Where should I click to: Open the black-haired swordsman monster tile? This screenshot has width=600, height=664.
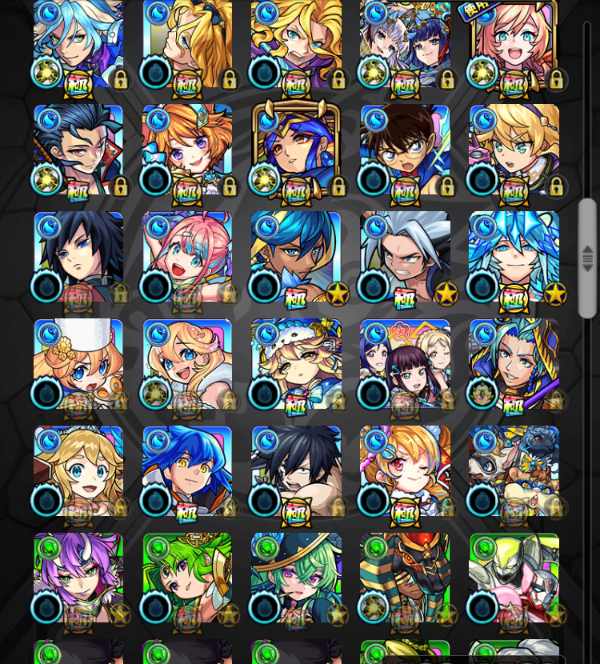point(78,257)
